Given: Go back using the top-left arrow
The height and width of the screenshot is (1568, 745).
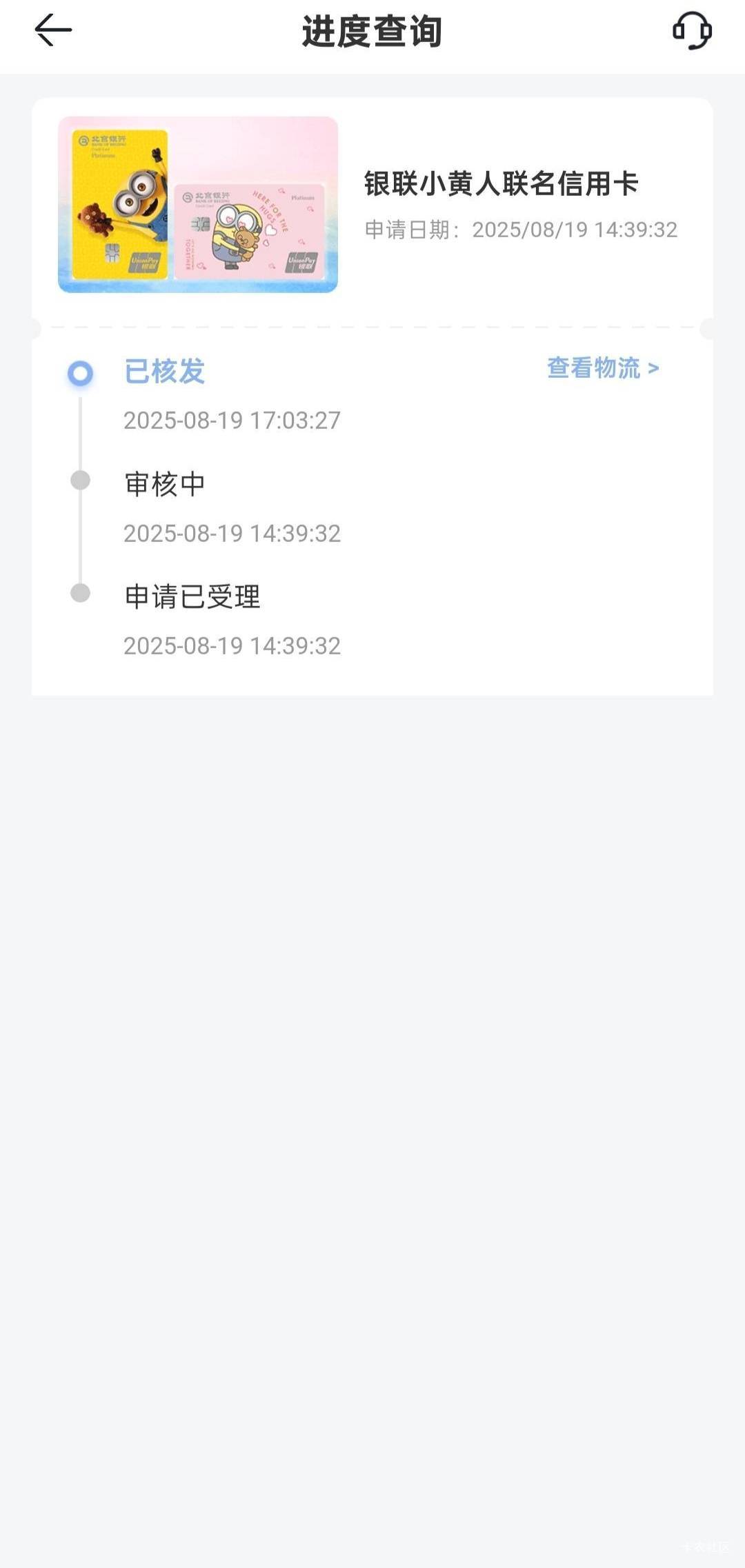Looking at the screenshot, I should (x=53, y=30).
